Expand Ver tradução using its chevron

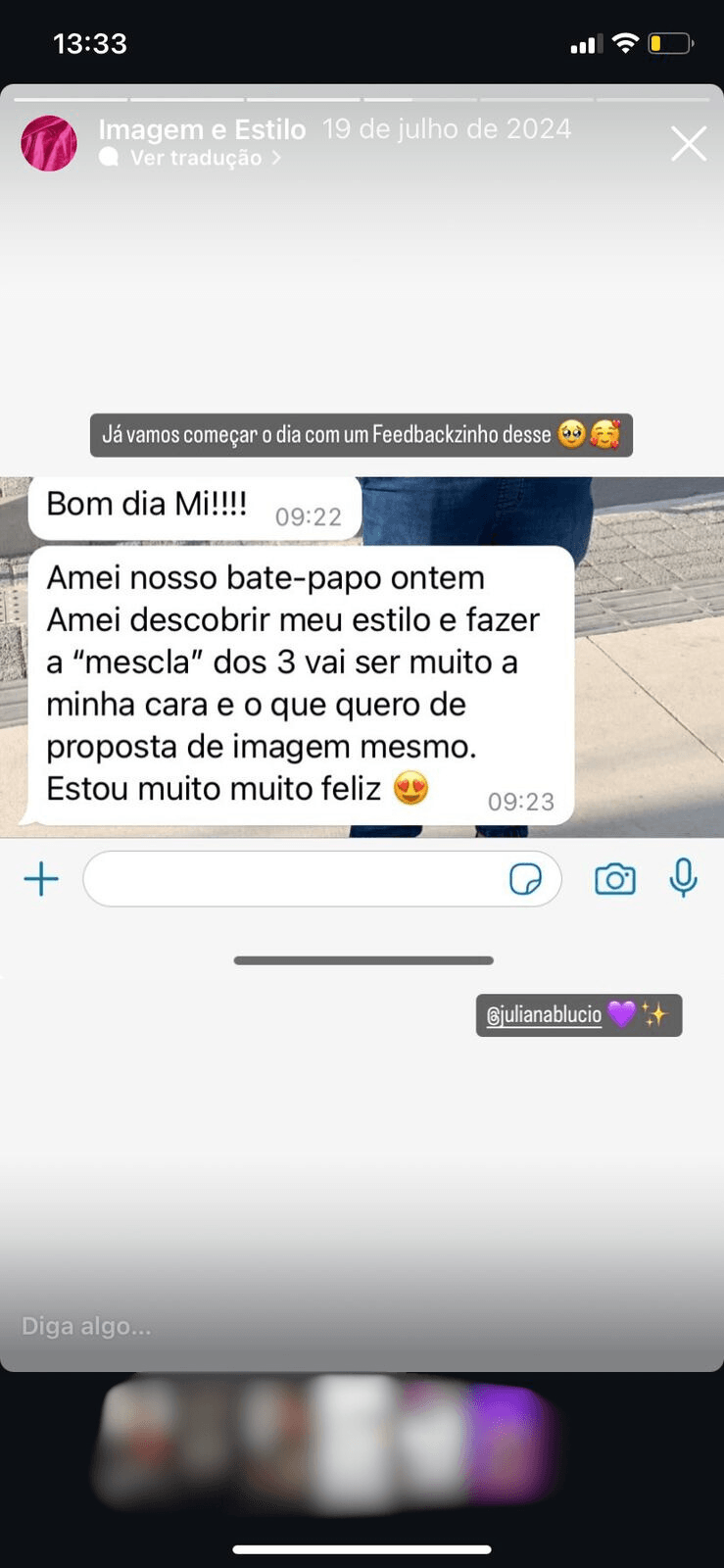click(277, 158)
